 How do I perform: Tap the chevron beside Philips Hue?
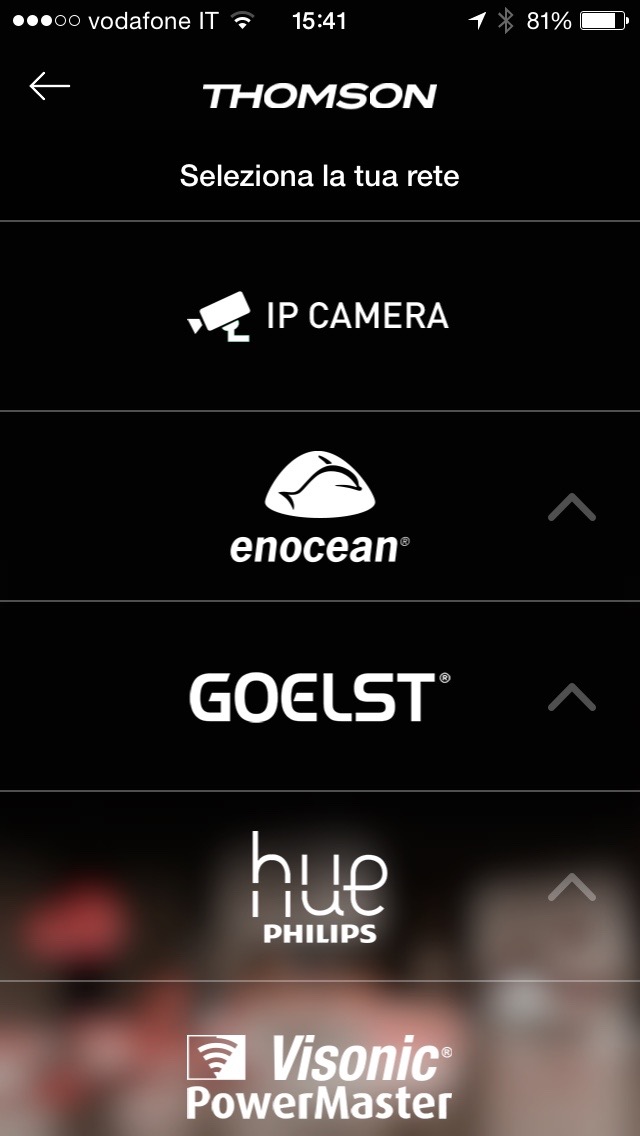tap(572, 887)
